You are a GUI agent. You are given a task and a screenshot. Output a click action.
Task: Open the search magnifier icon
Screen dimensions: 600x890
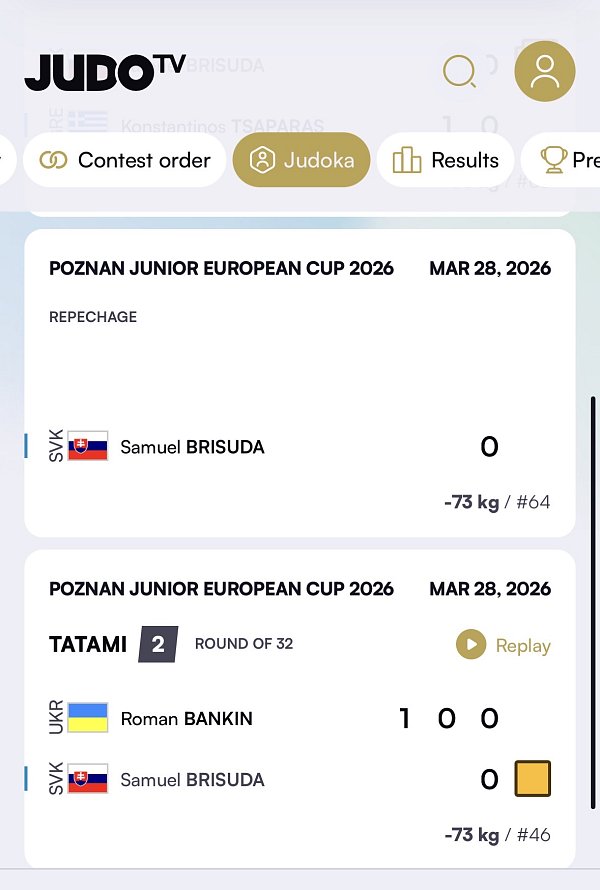click(459, 72)
